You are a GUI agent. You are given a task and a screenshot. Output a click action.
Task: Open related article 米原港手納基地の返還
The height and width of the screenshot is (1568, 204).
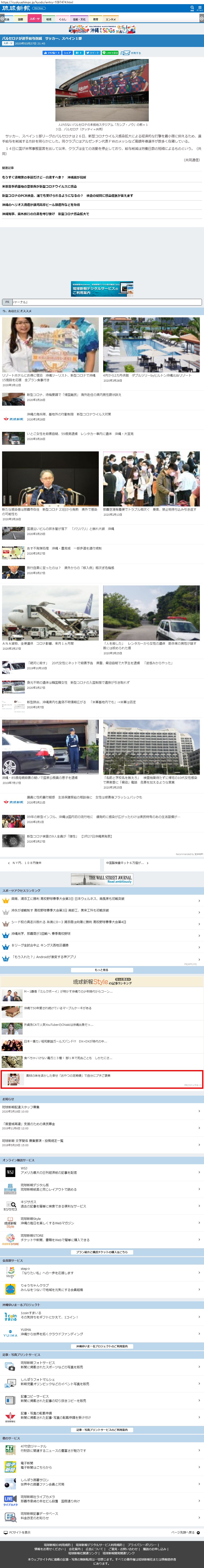(39, 186)
